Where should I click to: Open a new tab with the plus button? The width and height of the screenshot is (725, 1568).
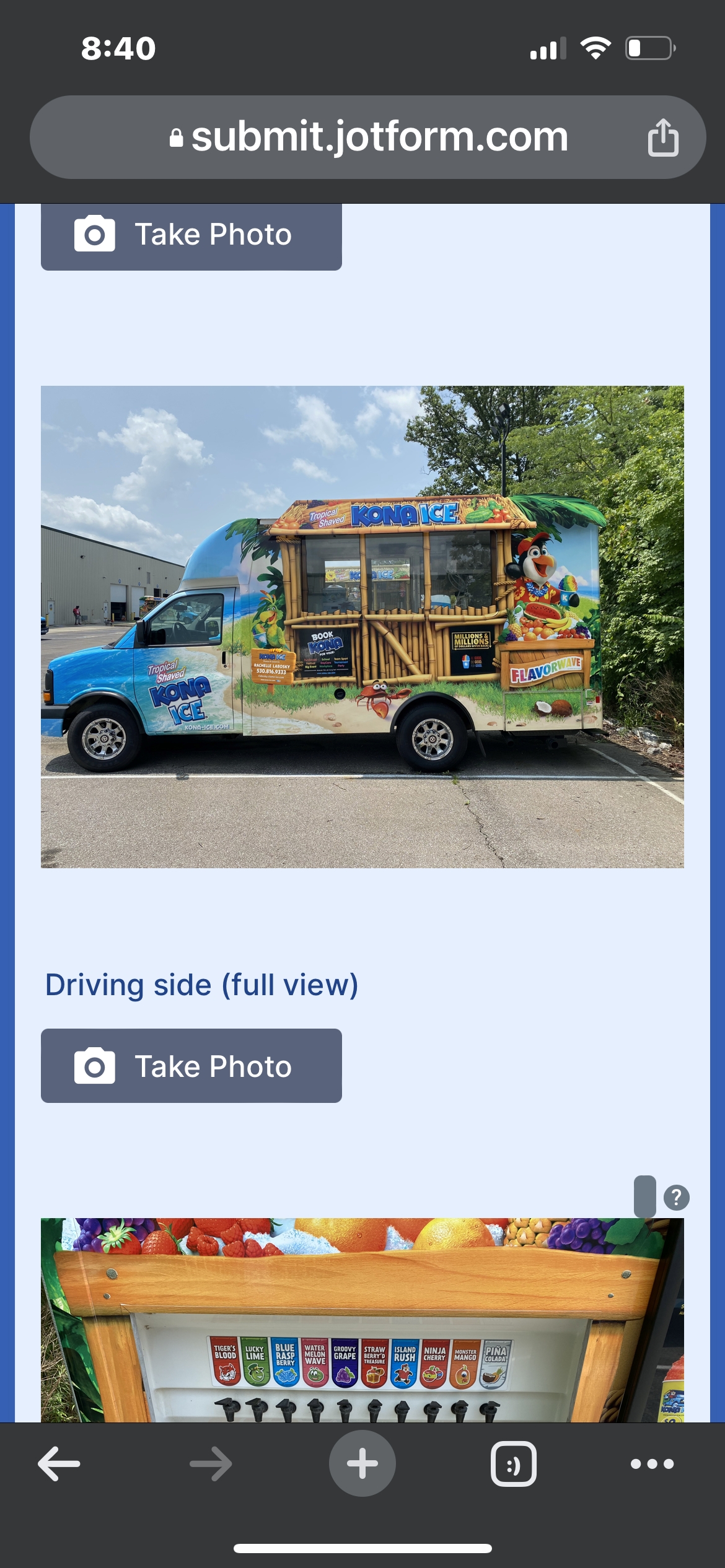(x=362, y=1464)
